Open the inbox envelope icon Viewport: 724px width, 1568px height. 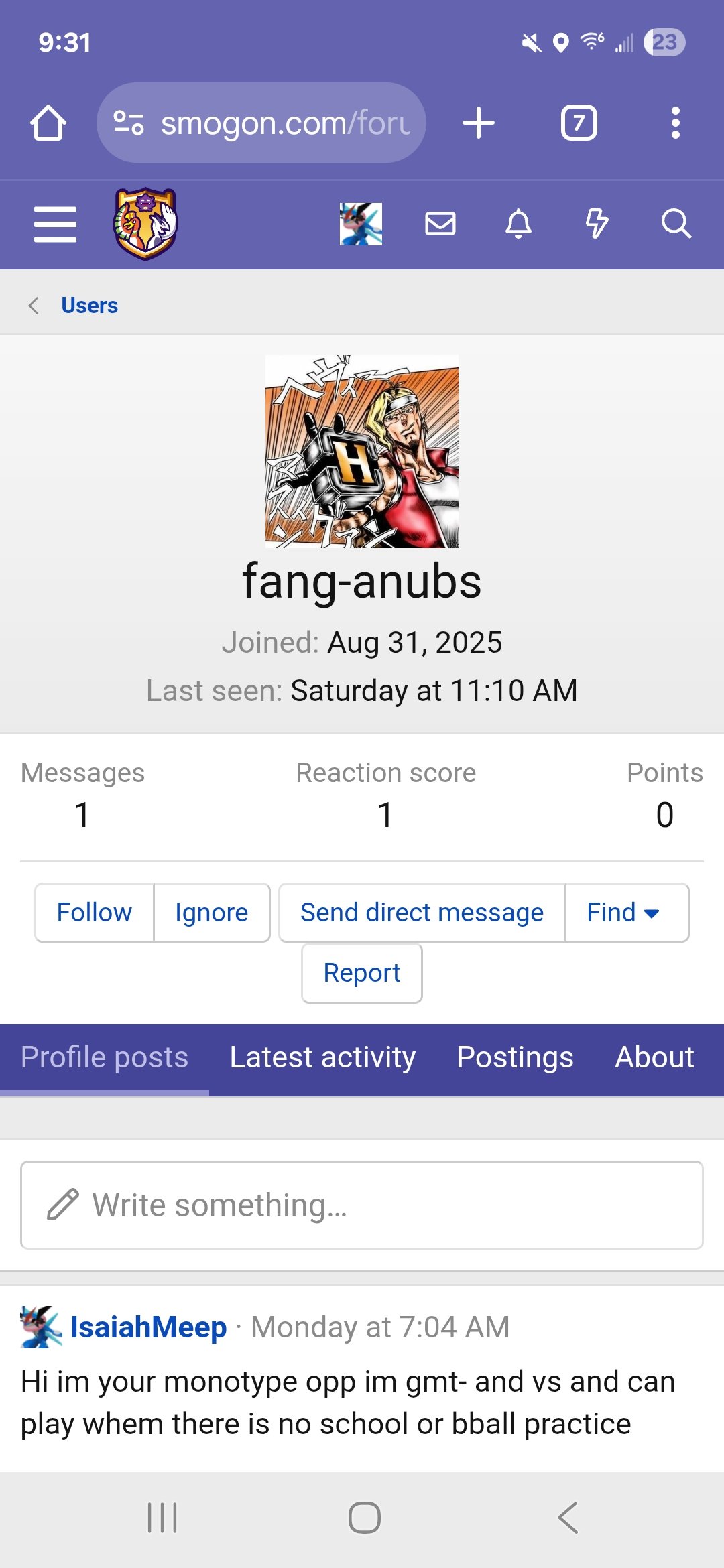pyautogui.click(x=440, y=224)
